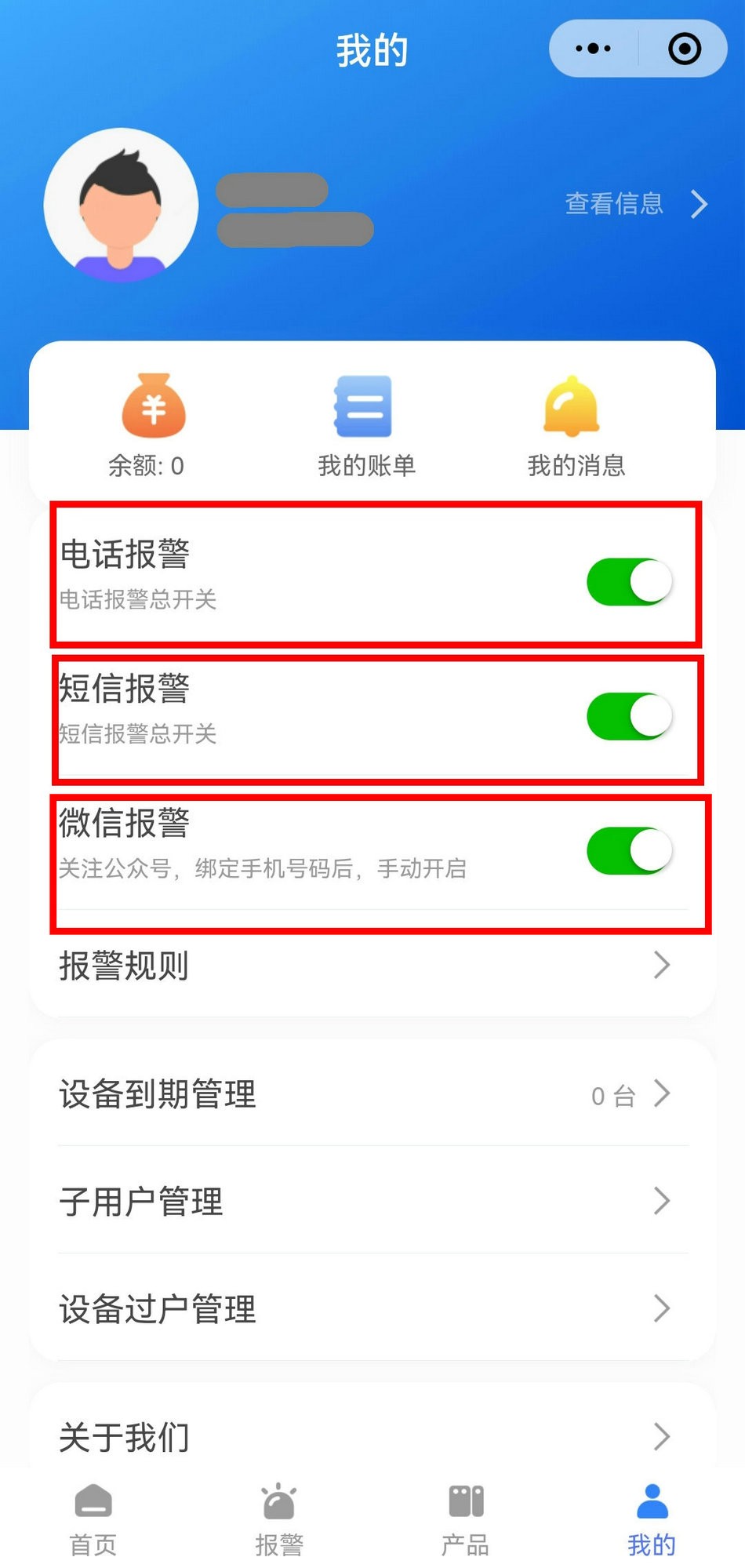Open 设备过户管理
This screenshot has width=745, height=1568.
pos(372,1309)
